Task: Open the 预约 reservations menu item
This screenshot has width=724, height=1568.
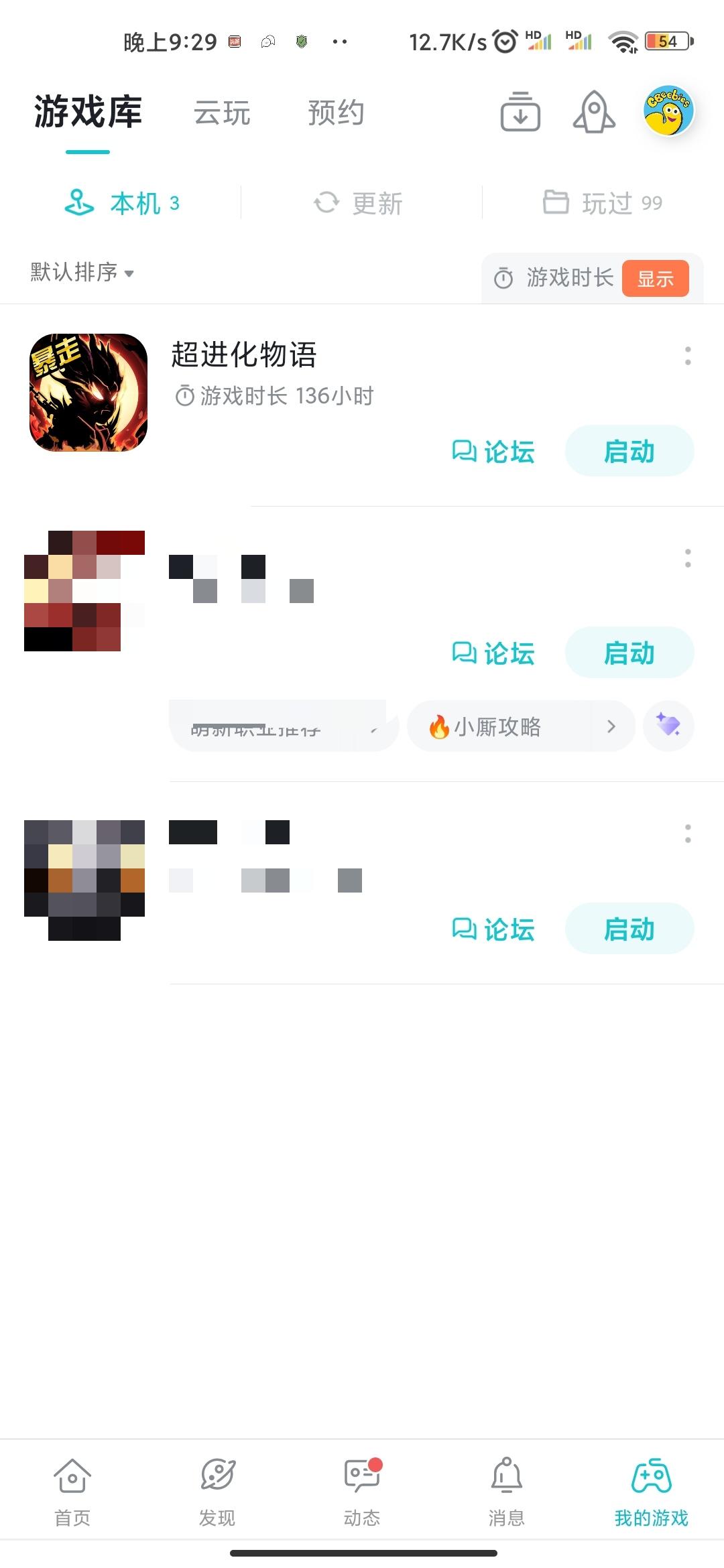Action: pos(336,113)
